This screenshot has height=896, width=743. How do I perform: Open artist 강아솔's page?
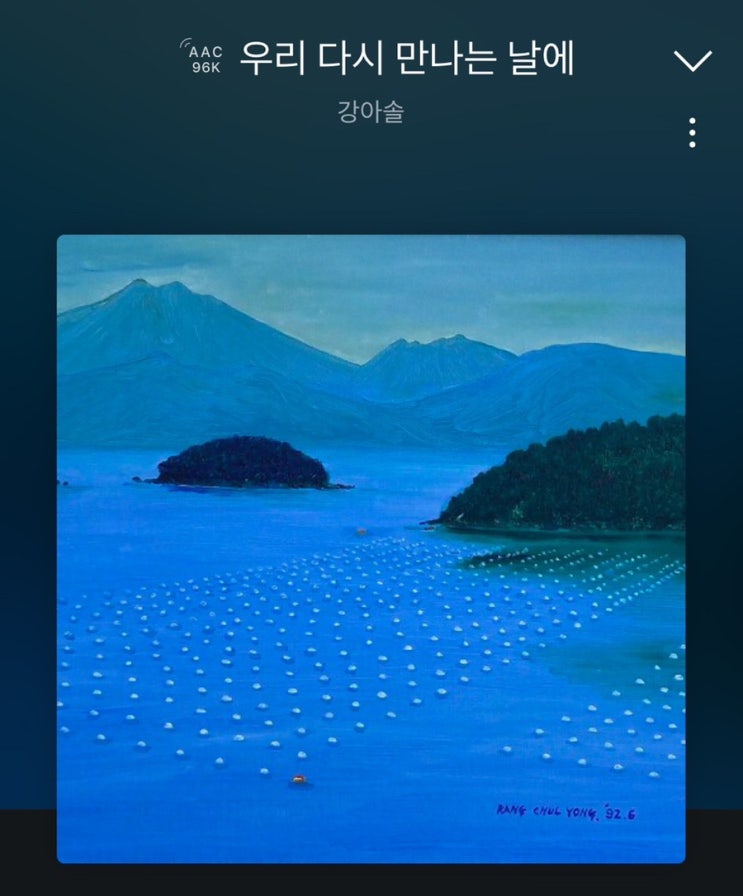tap(371, 112)
